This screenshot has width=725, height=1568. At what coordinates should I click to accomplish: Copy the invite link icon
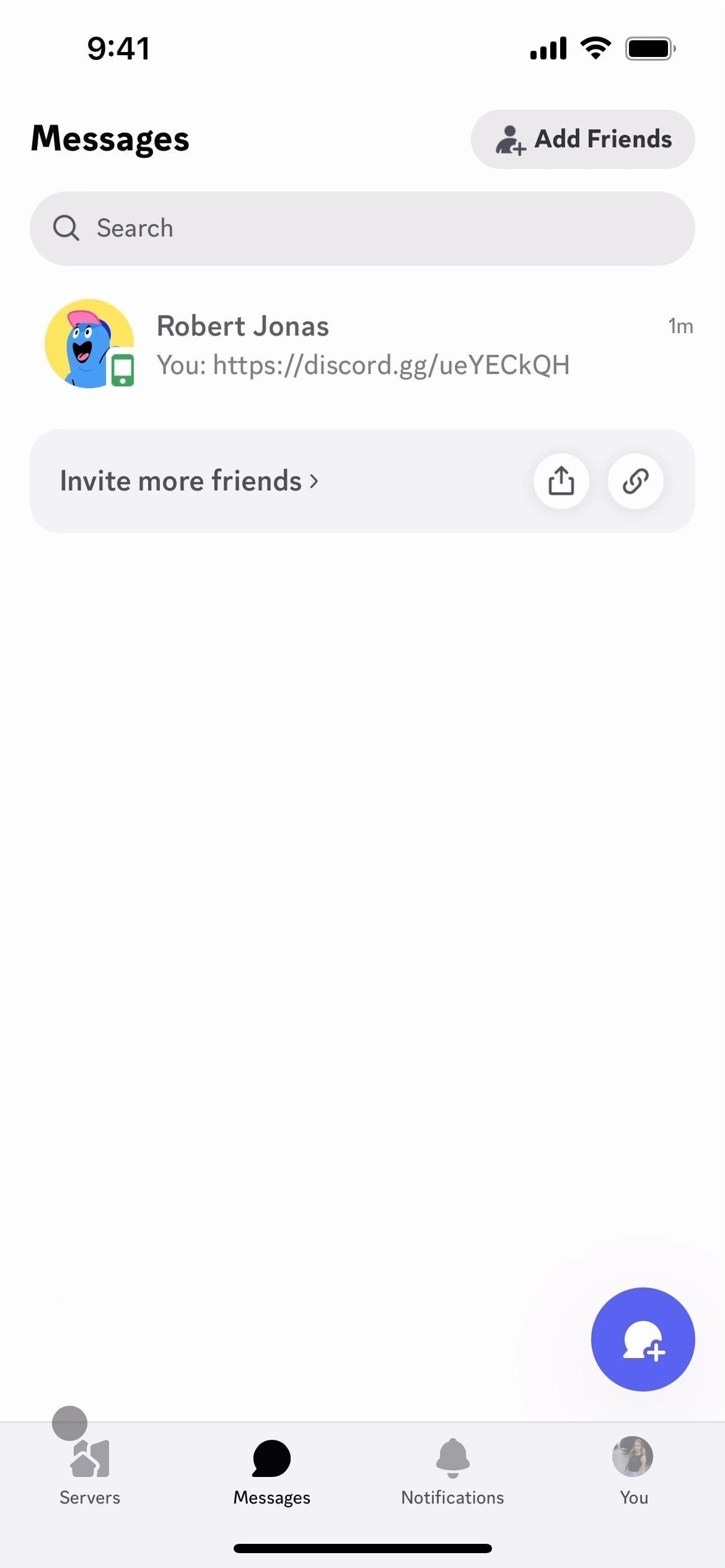tap(635, 481)
